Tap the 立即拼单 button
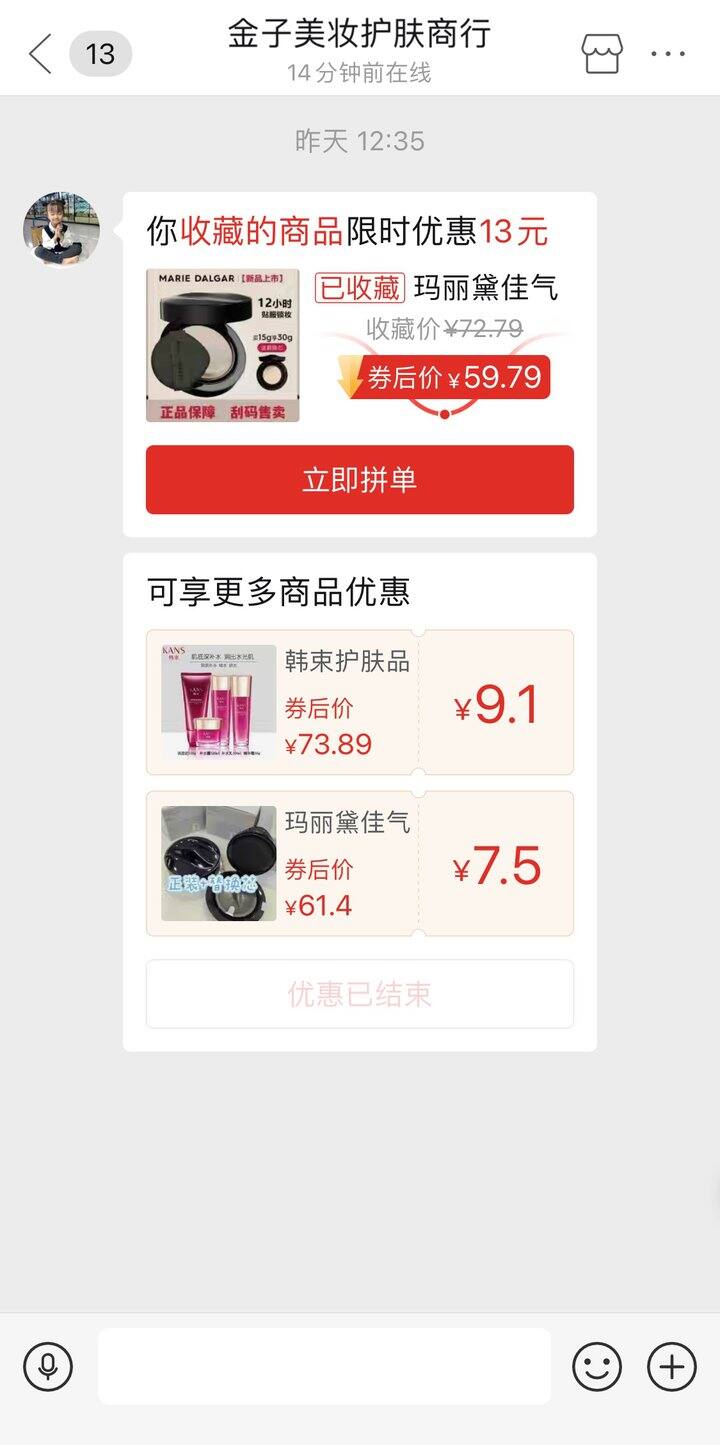This screenshot has width=720, height=1445. coord(360,480)
